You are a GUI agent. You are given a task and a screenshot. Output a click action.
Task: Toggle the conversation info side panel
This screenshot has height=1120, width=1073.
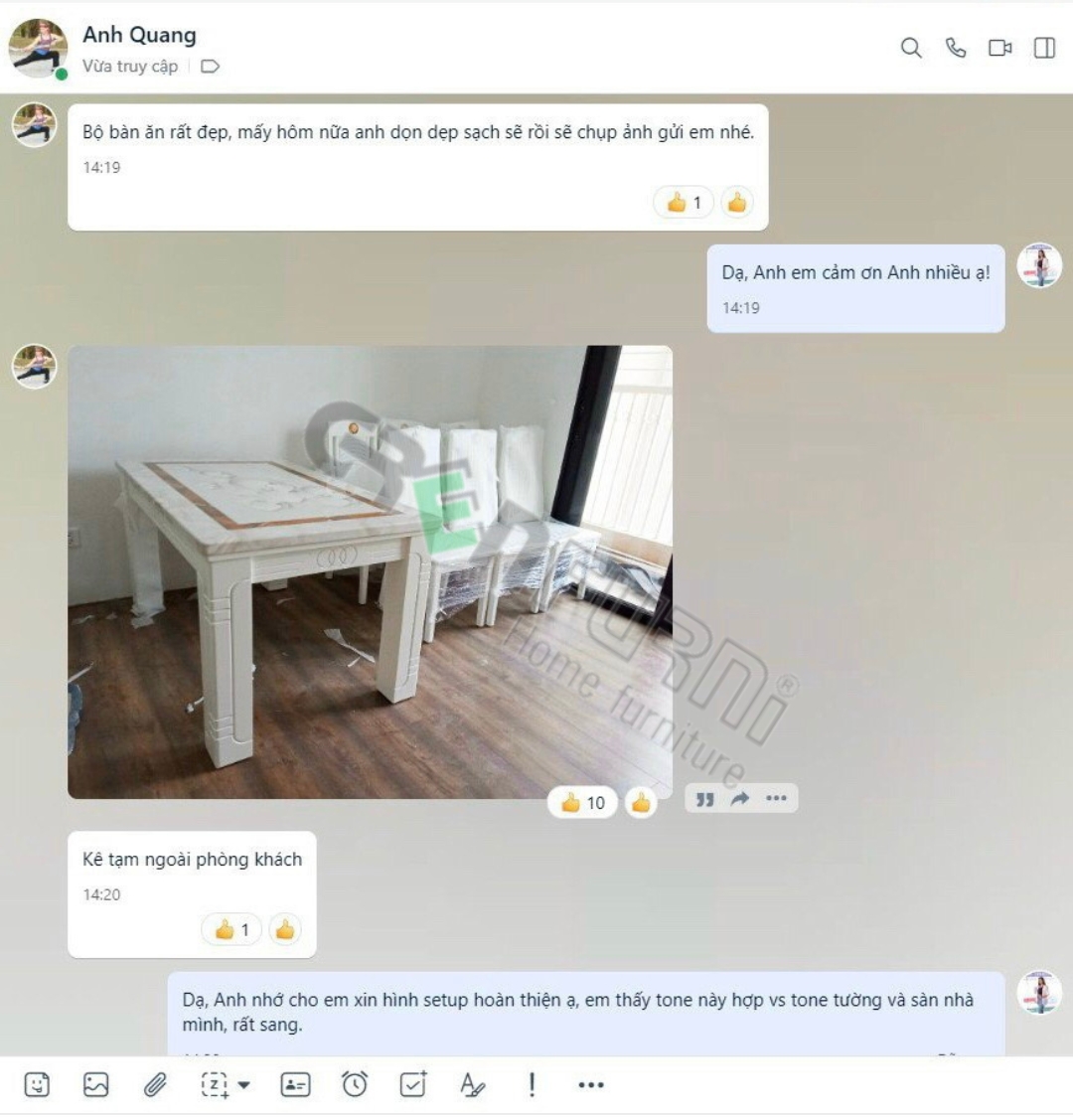click(x=1044, y=48)
